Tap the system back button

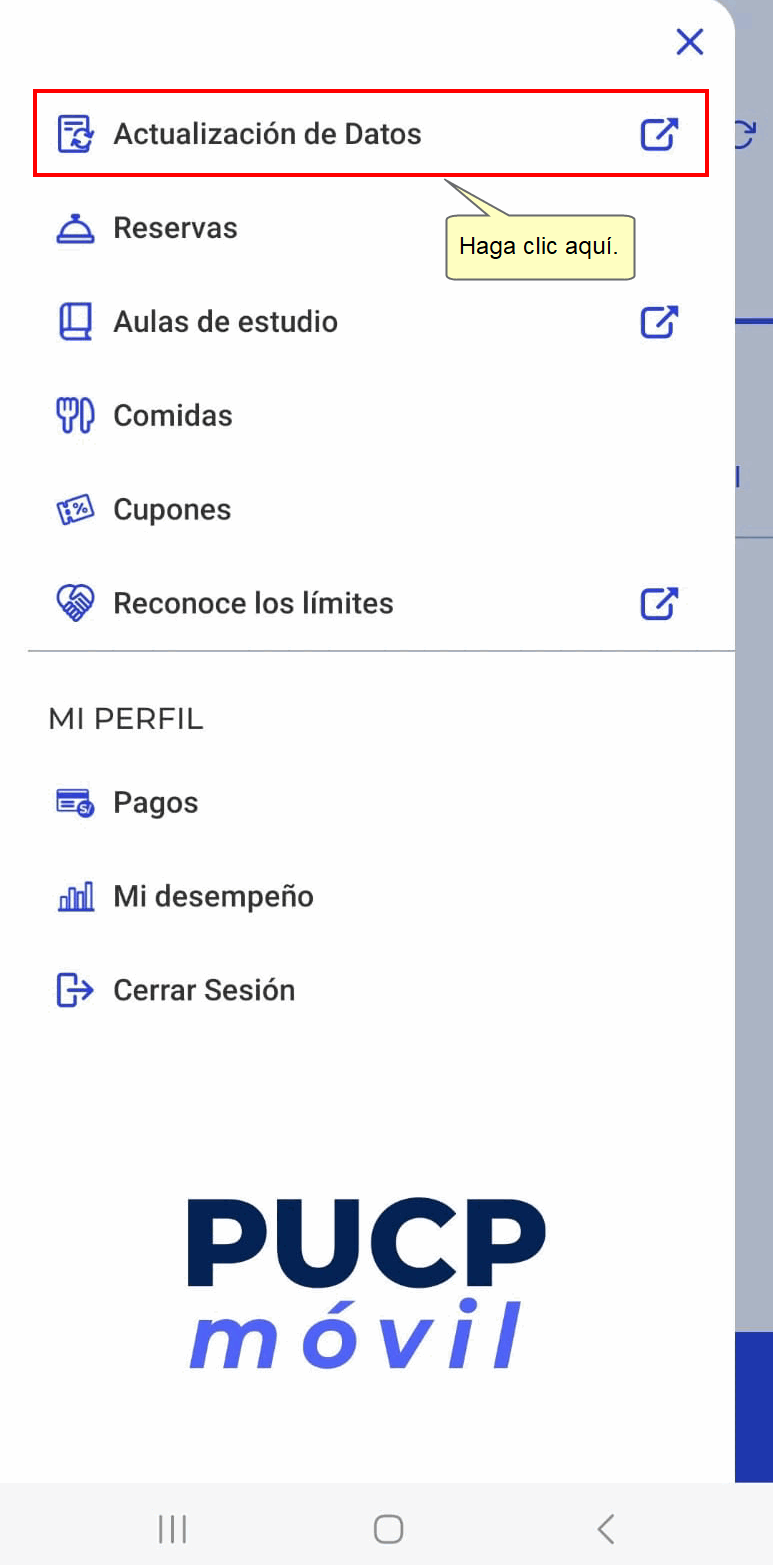604,1529
